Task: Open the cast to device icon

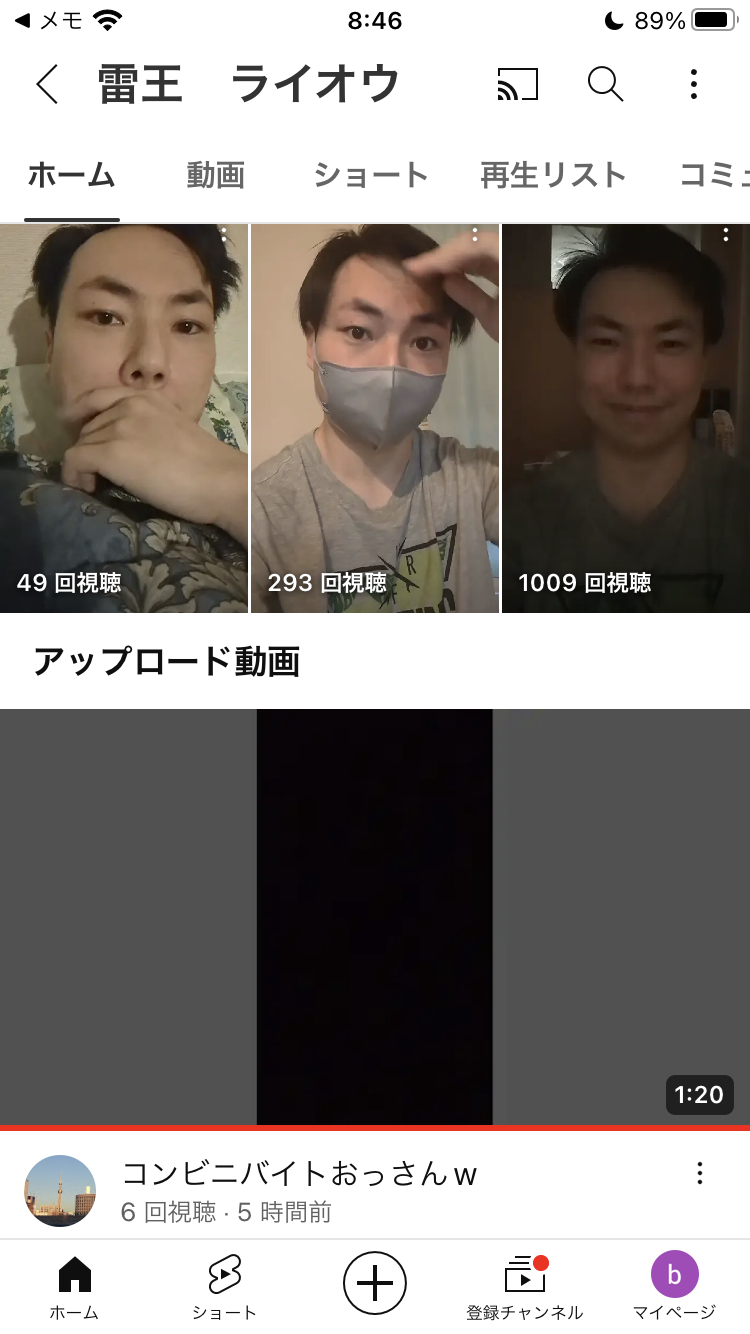Action: point(517,85)
